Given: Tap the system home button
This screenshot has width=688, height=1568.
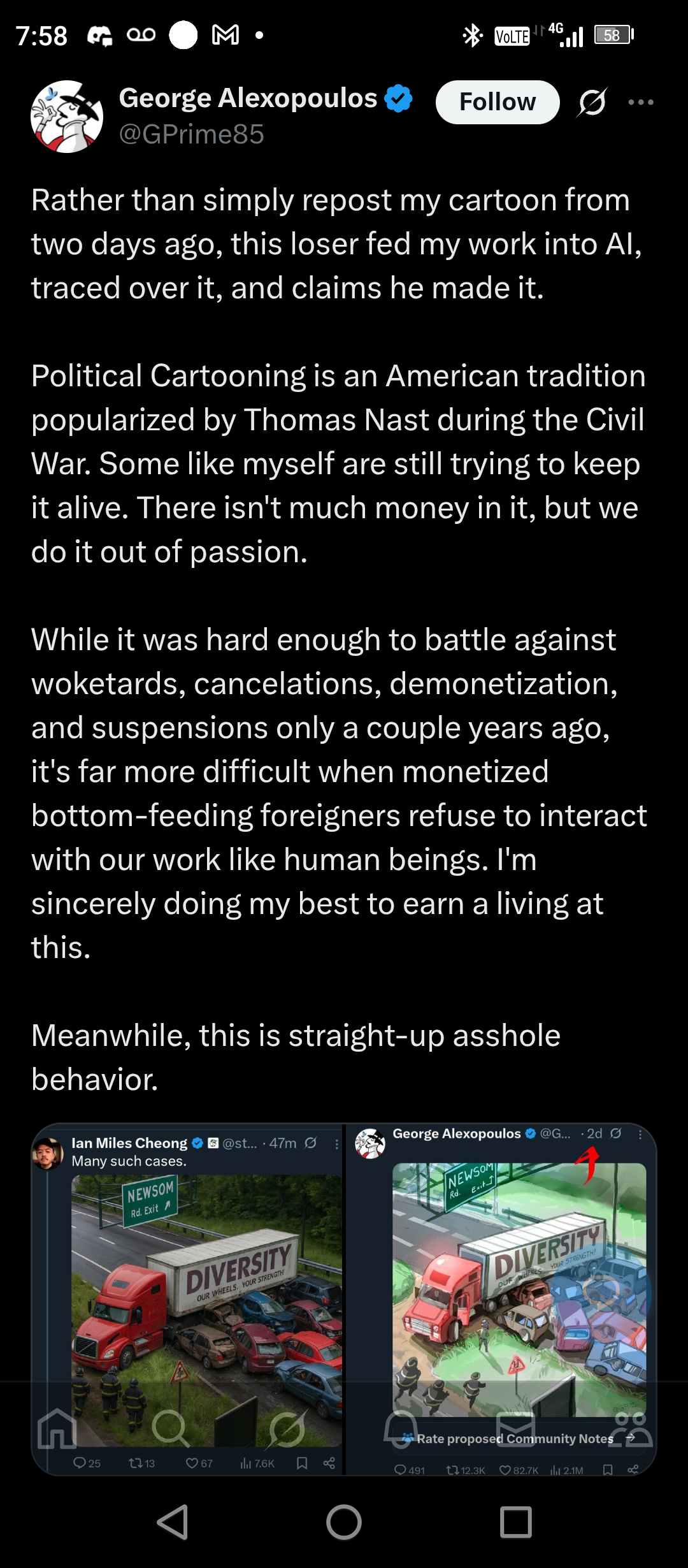Looking at the screenshot, I should 344,1522.
